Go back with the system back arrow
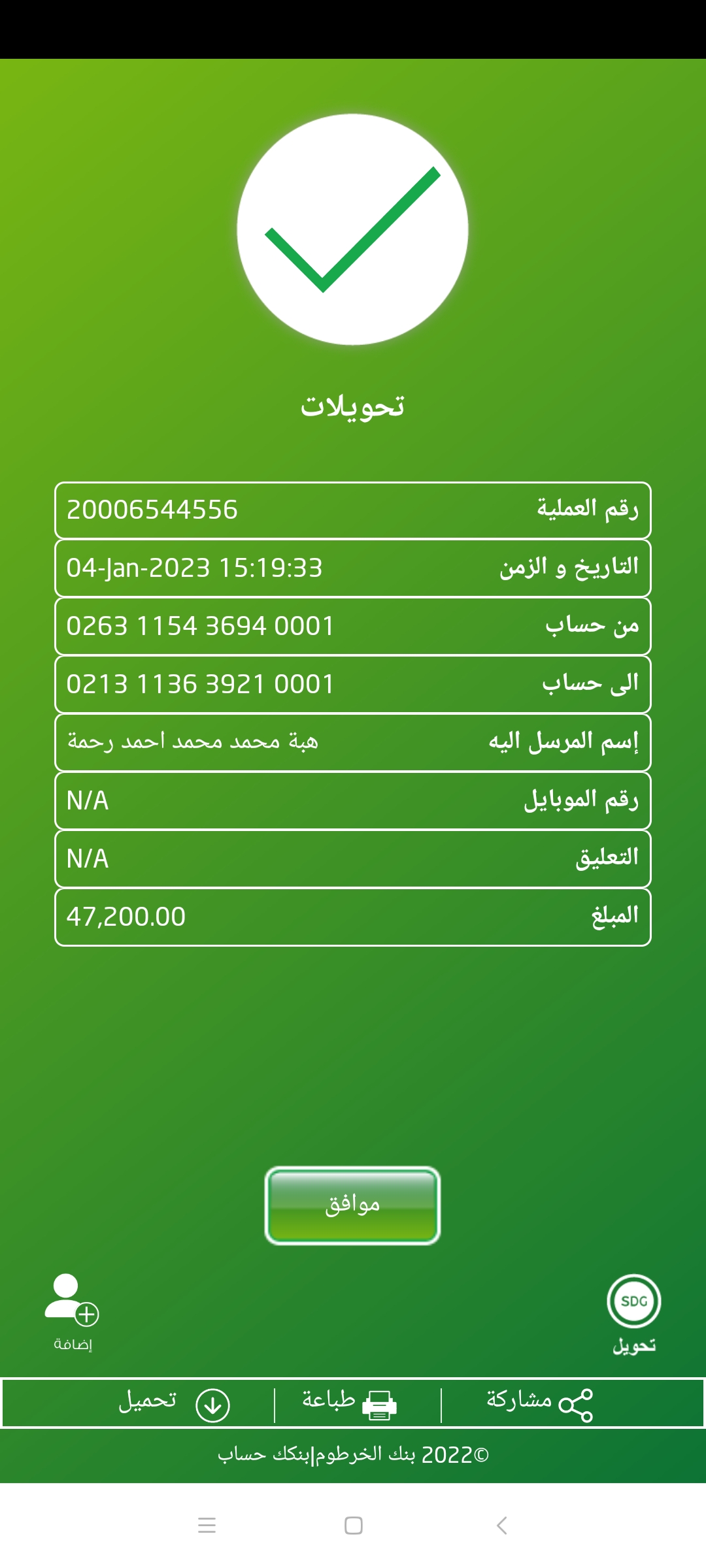This screenshot has width=706, height=1568. point(501,1526)
